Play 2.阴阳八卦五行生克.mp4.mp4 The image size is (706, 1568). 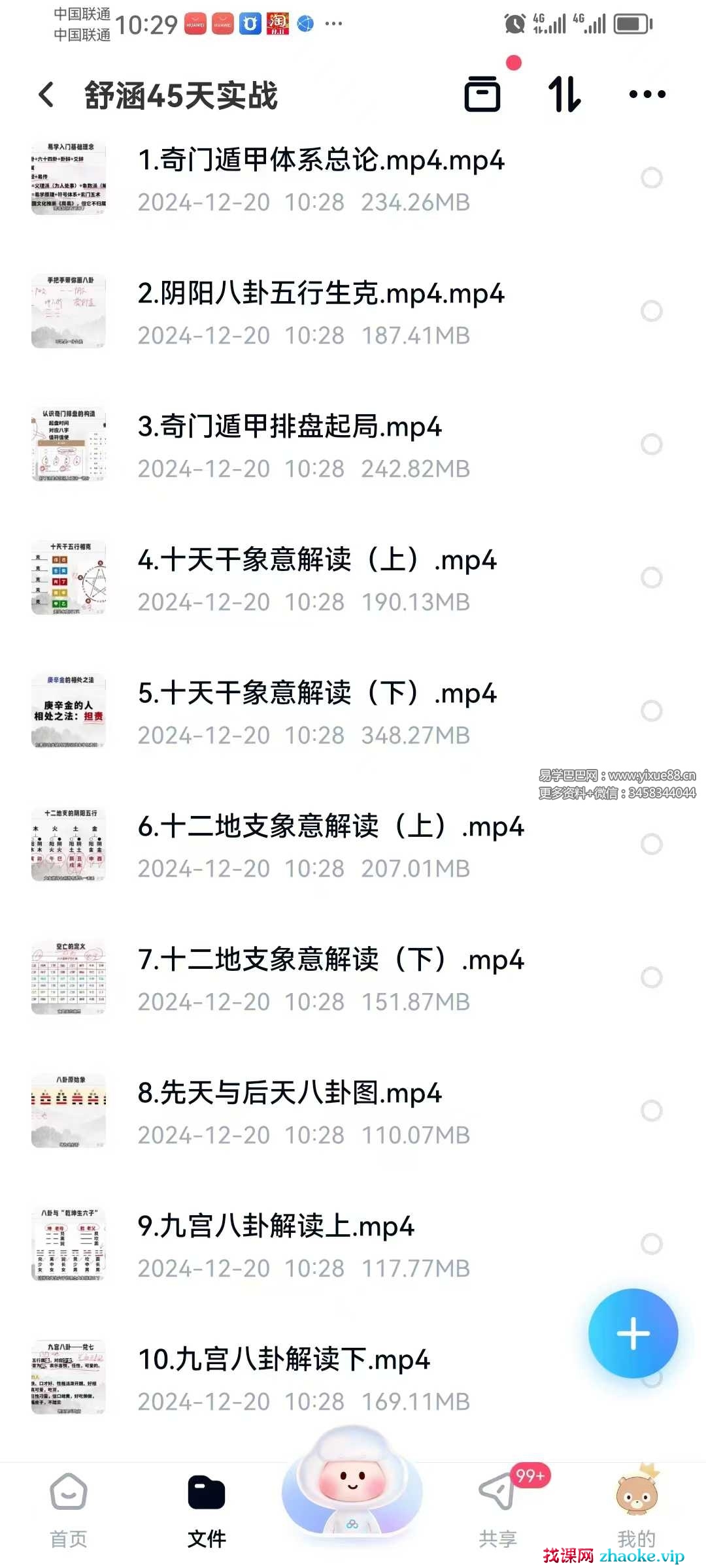(x=320, y=312)
